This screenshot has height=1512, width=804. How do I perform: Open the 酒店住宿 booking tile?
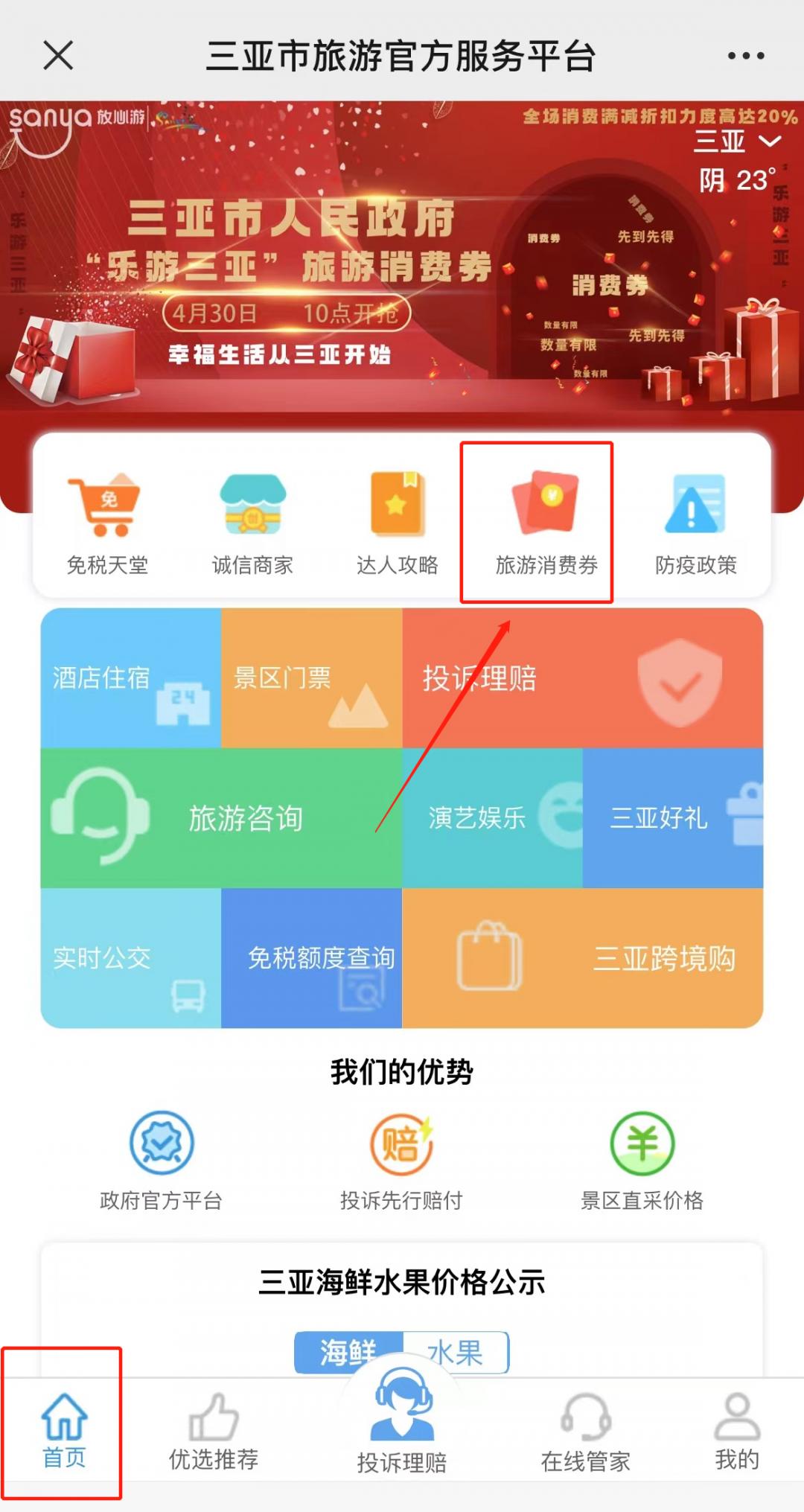130,676
